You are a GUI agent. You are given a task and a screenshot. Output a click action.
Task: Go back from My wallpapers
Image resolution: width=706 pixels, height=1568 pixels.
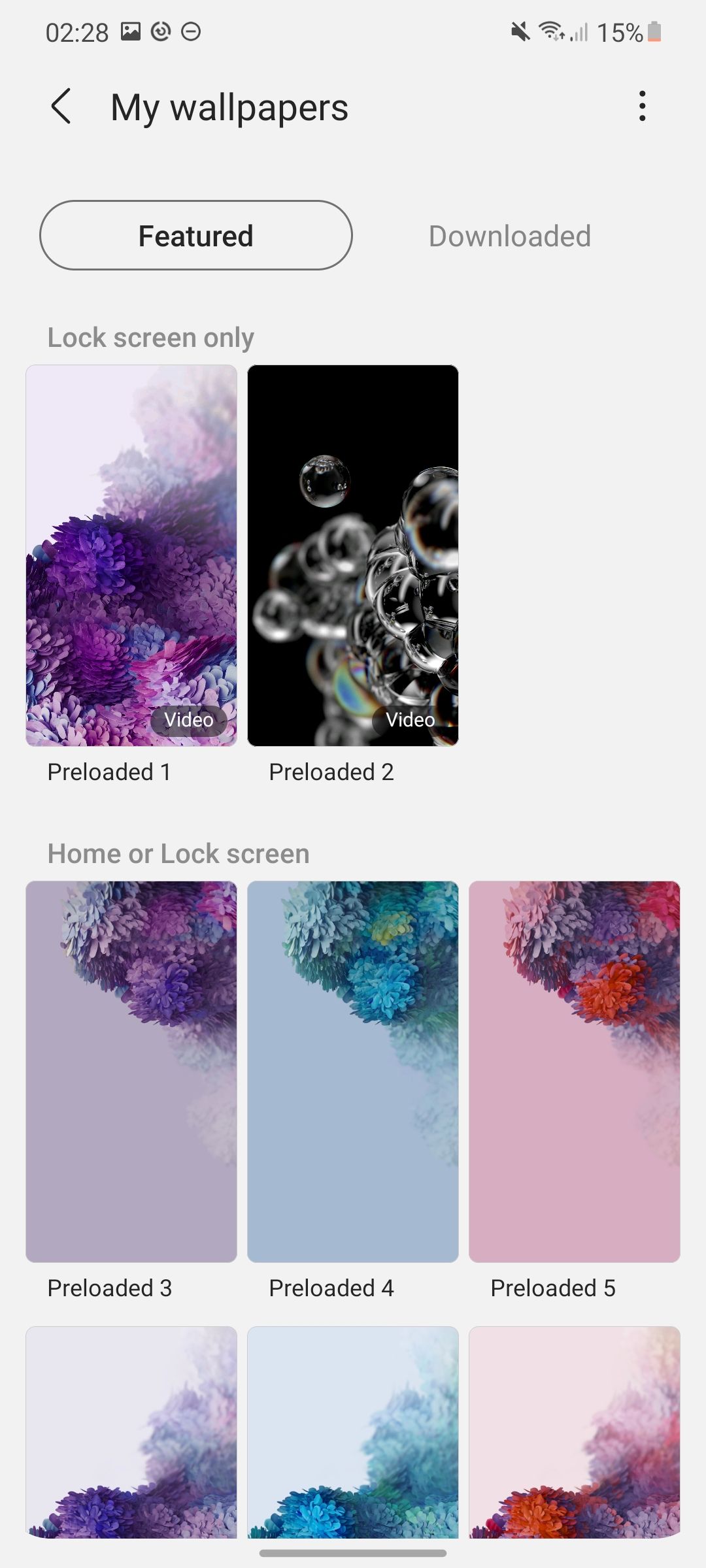(x=61, y=106)
